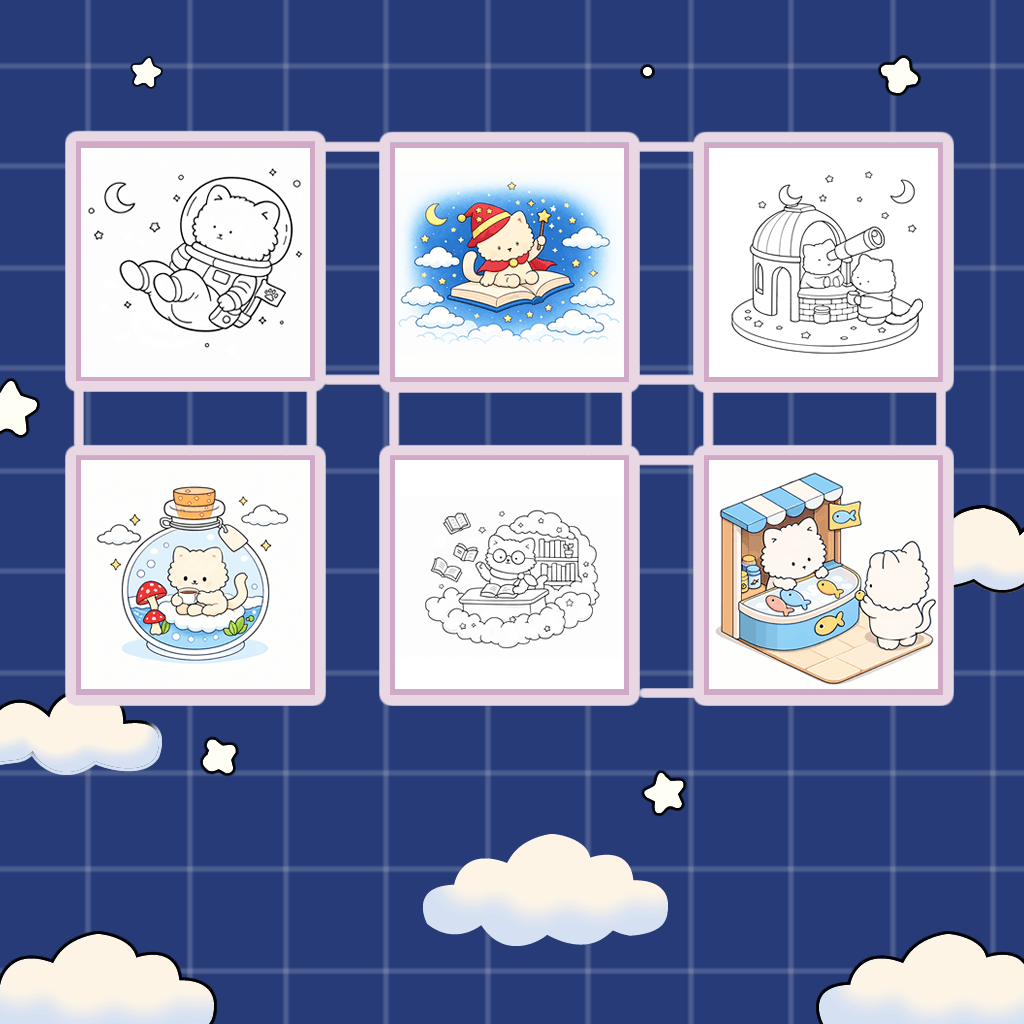The height and width of the screenshot is (1024, 1024).
Task: Open the cat reading on cloud page
Action: [509, 575]
